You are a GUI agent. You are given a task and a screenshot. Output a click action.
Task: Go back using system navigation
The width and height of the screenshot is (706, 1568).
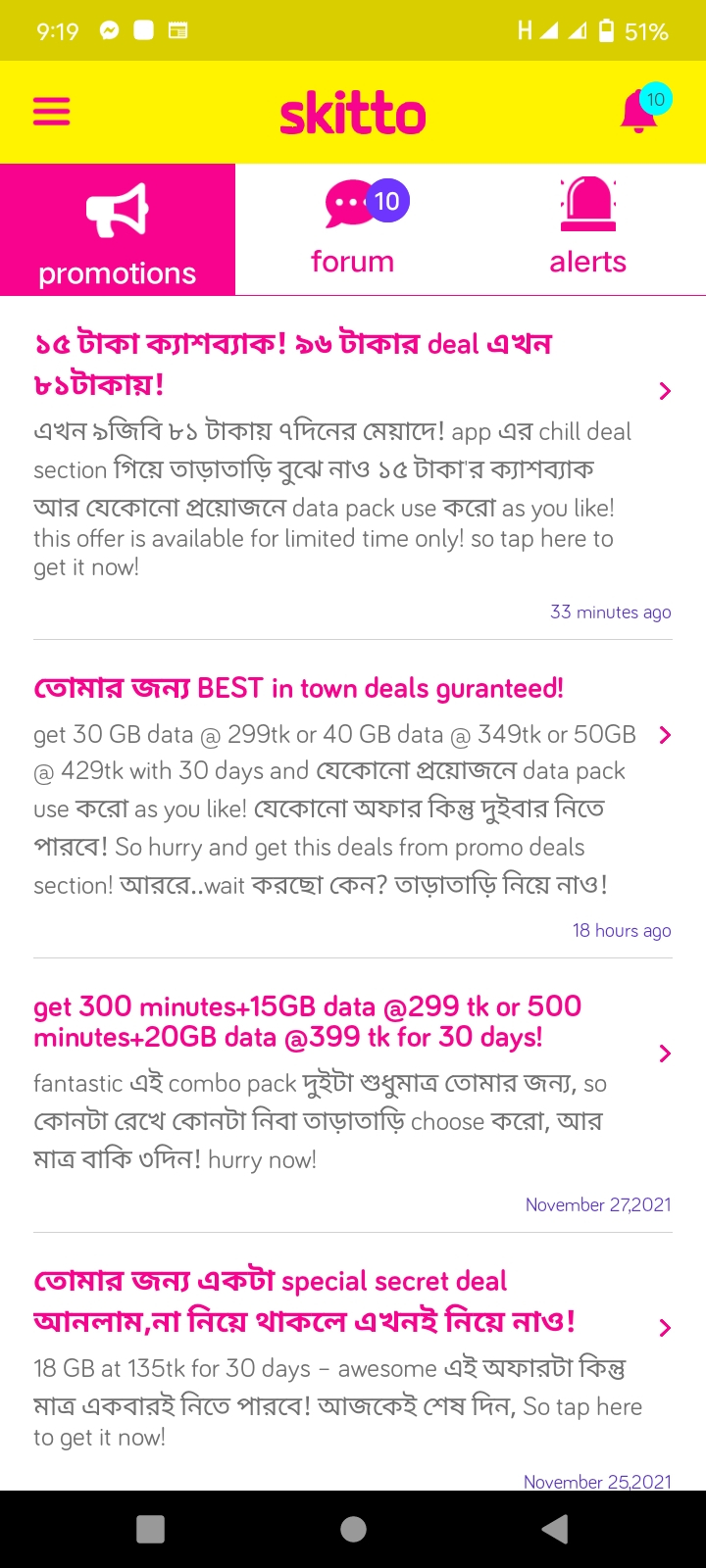[555, 1529]
